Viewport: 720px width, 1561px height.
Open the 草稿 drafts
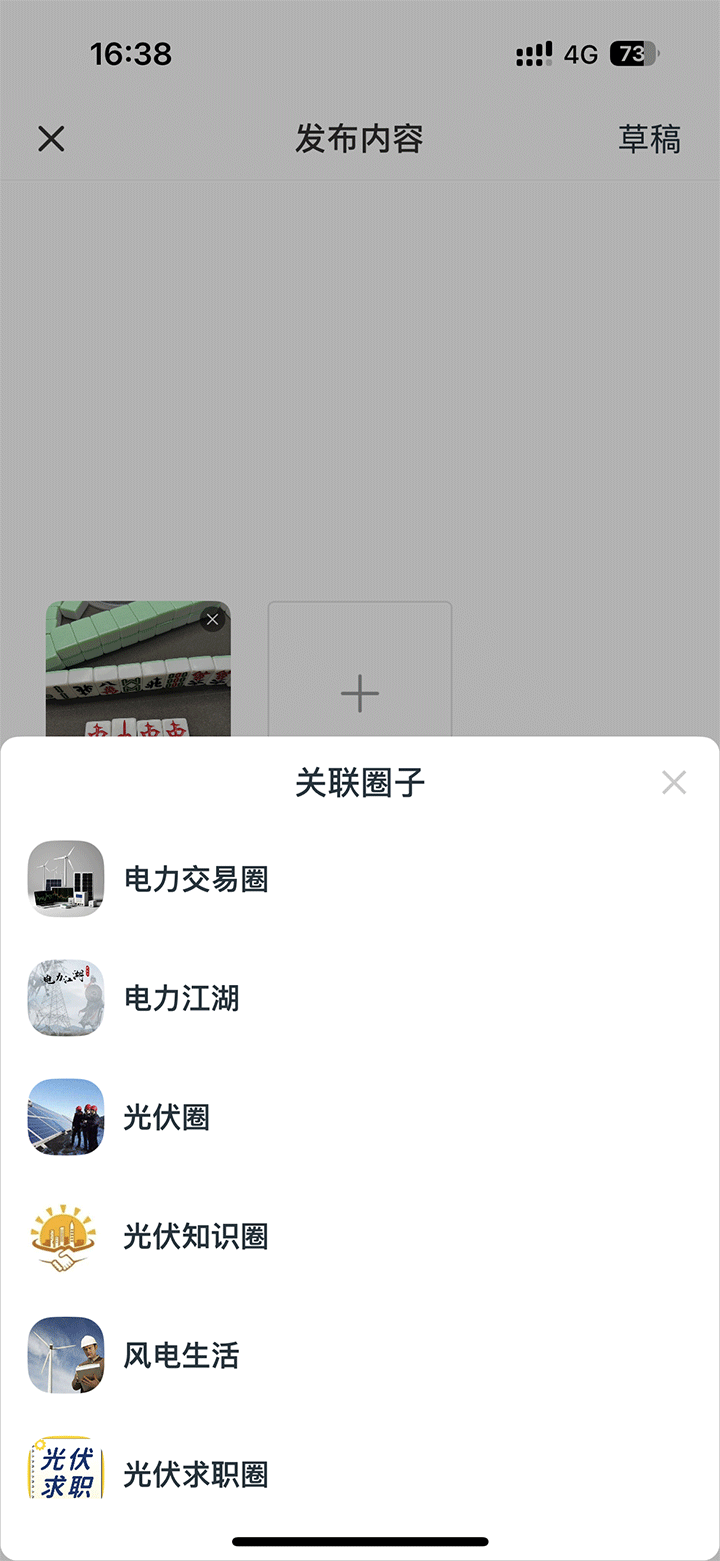649,139
